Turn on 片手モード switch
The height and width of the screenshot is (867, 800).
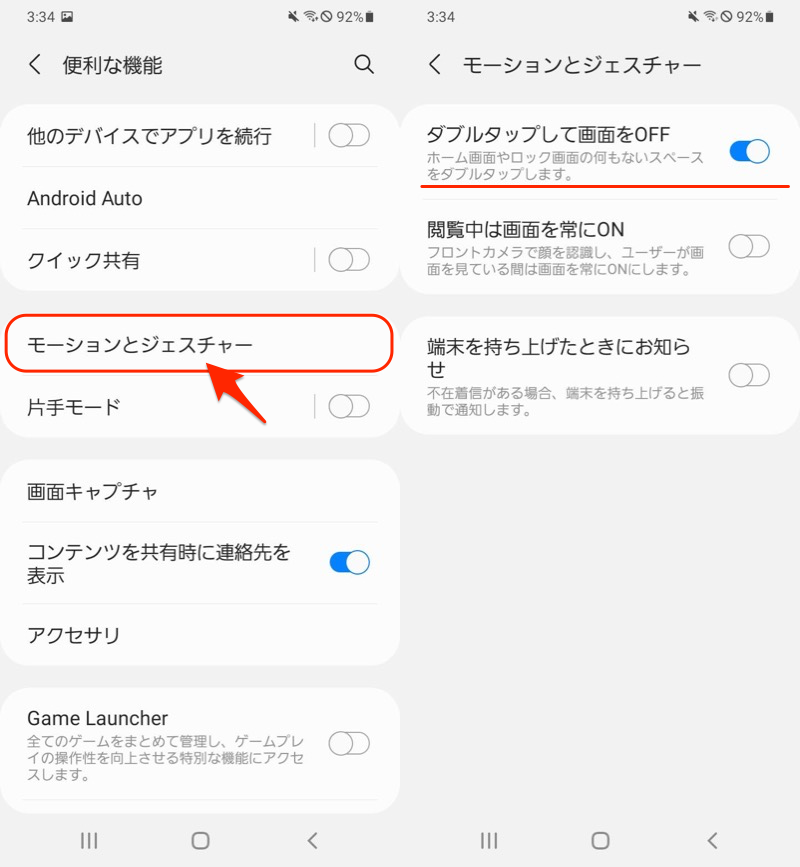349,406
